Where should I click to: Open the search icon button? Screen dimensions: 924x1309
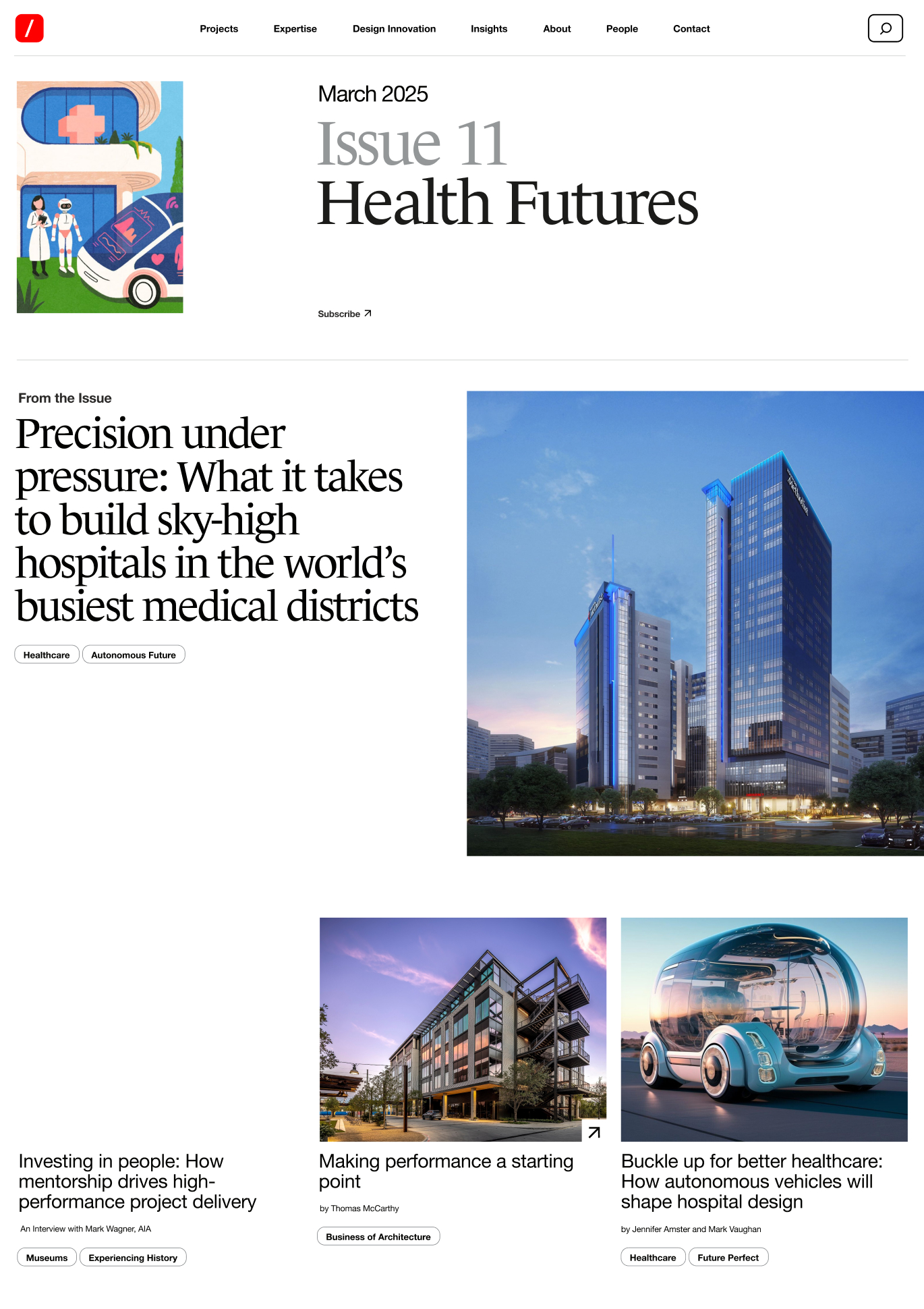click(885, 28)
